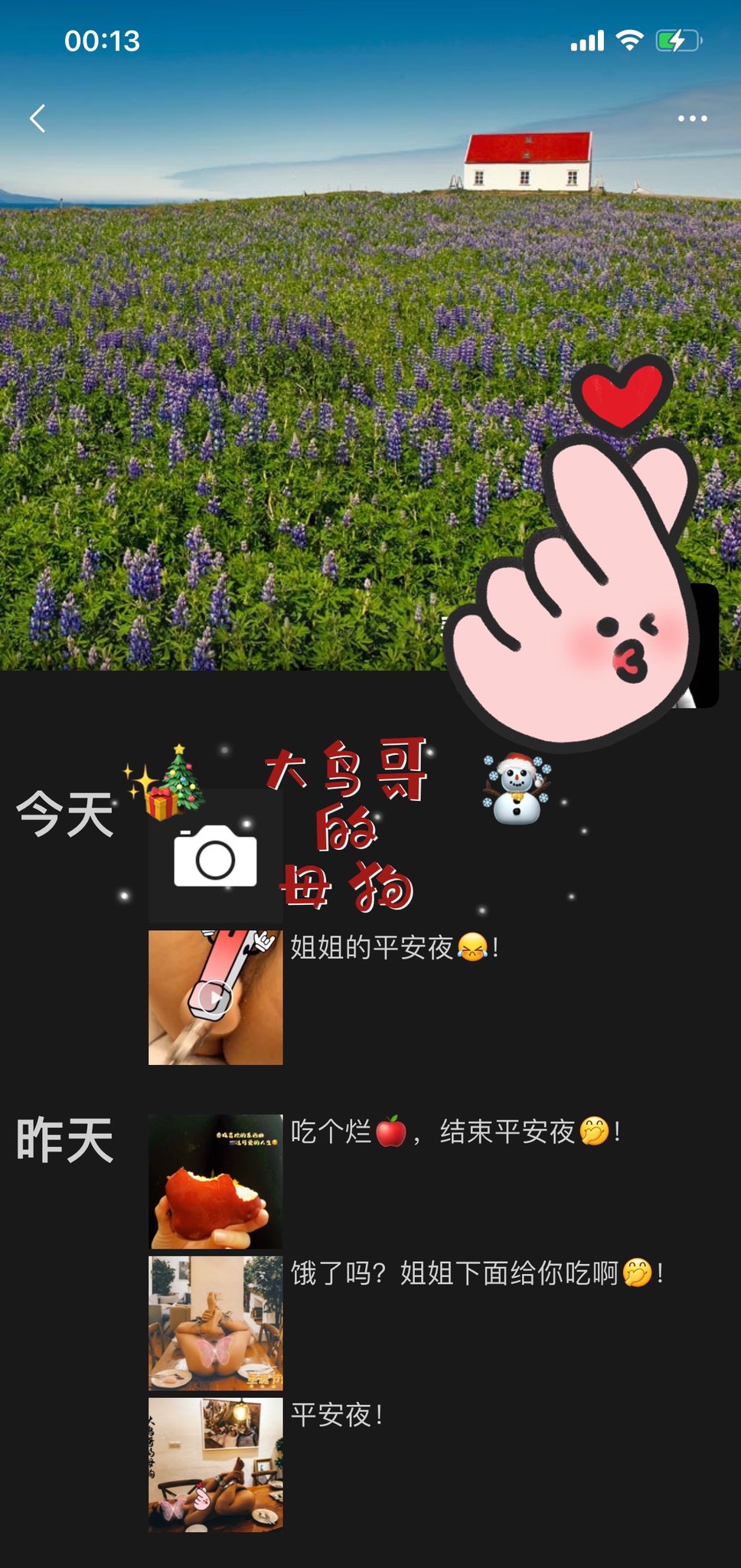The image size is (741, 1568).
Task: Open the three-dot overflow menu
Action: (692, 119)
